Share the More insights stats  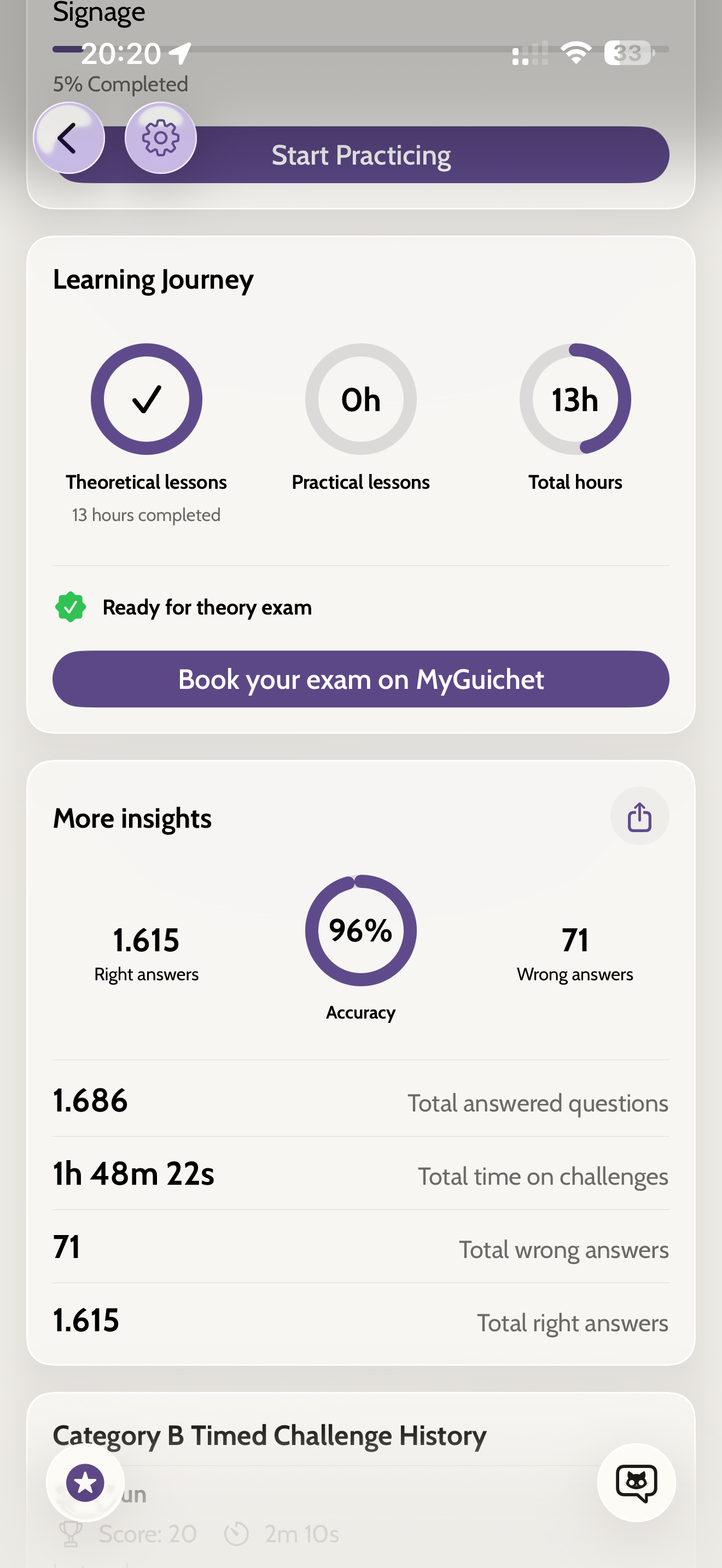(x=639, y=816)
